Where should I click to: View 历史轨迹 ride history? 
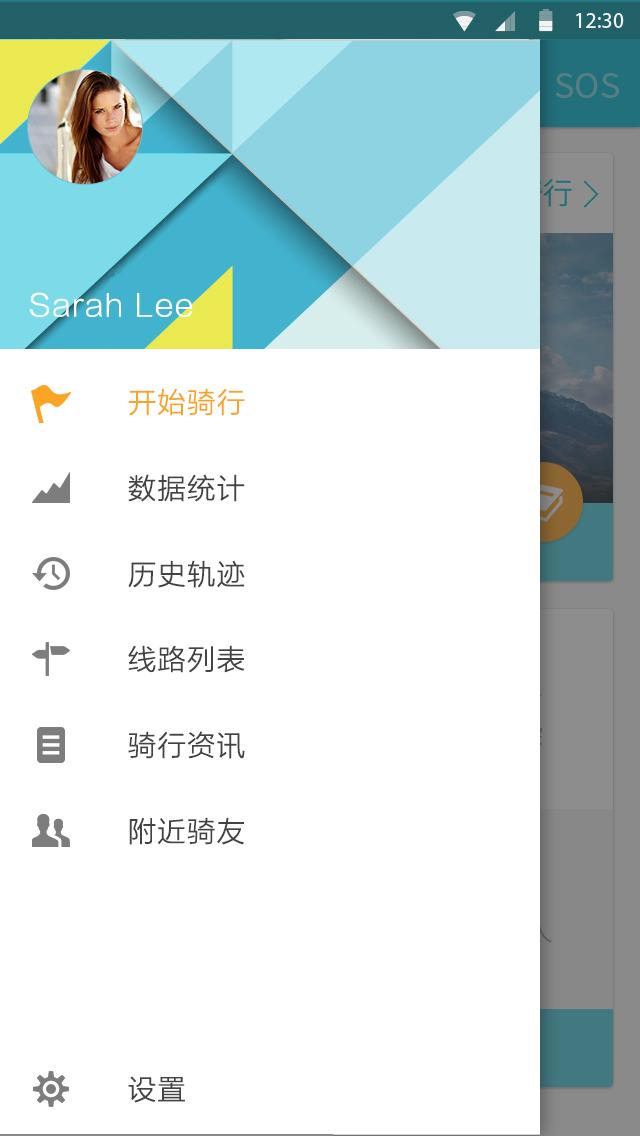click(x=186, y=575)
